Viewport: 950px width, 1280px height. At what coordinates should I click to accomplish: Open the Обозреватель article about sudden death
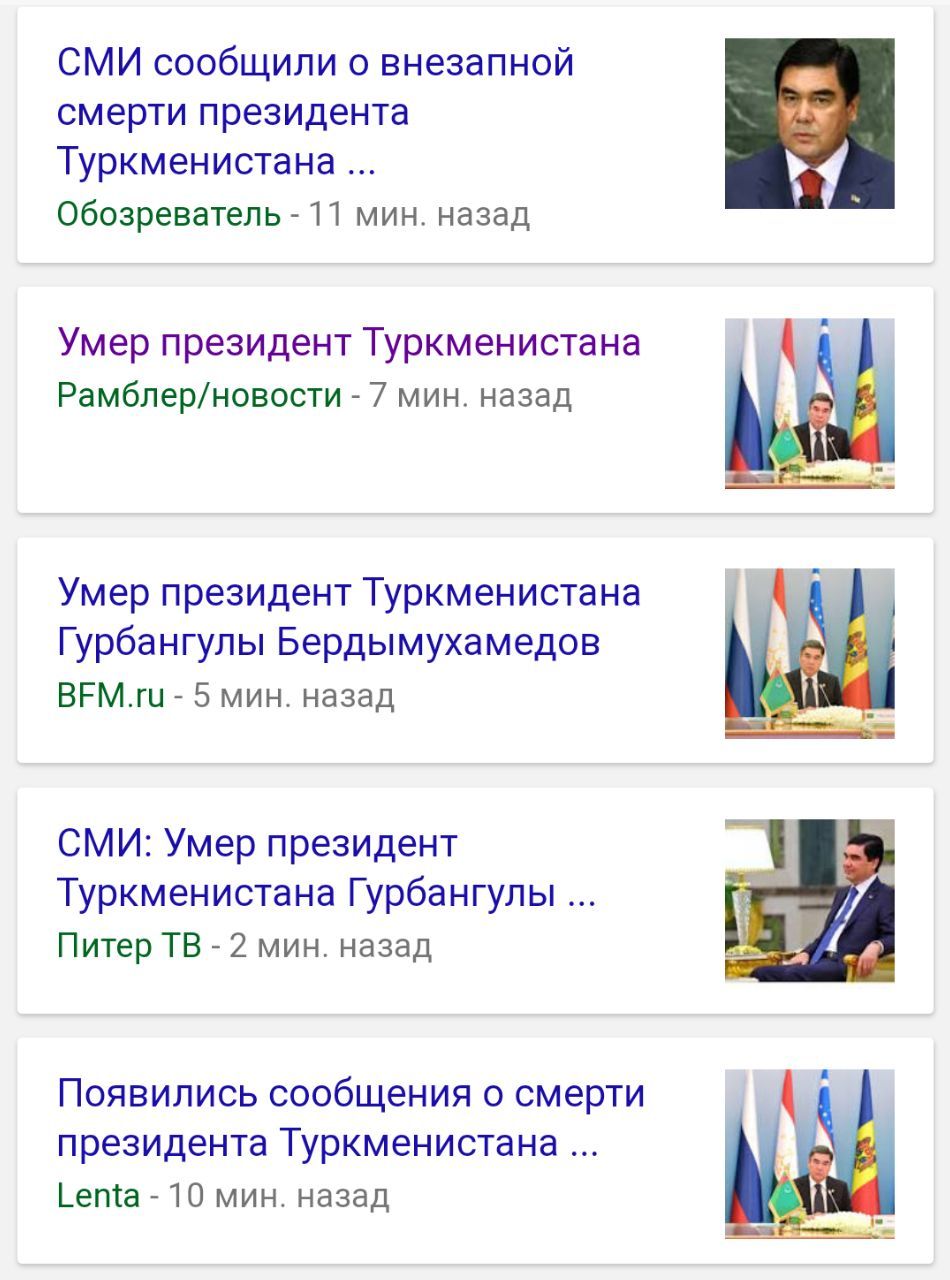[x=315, y=112]
